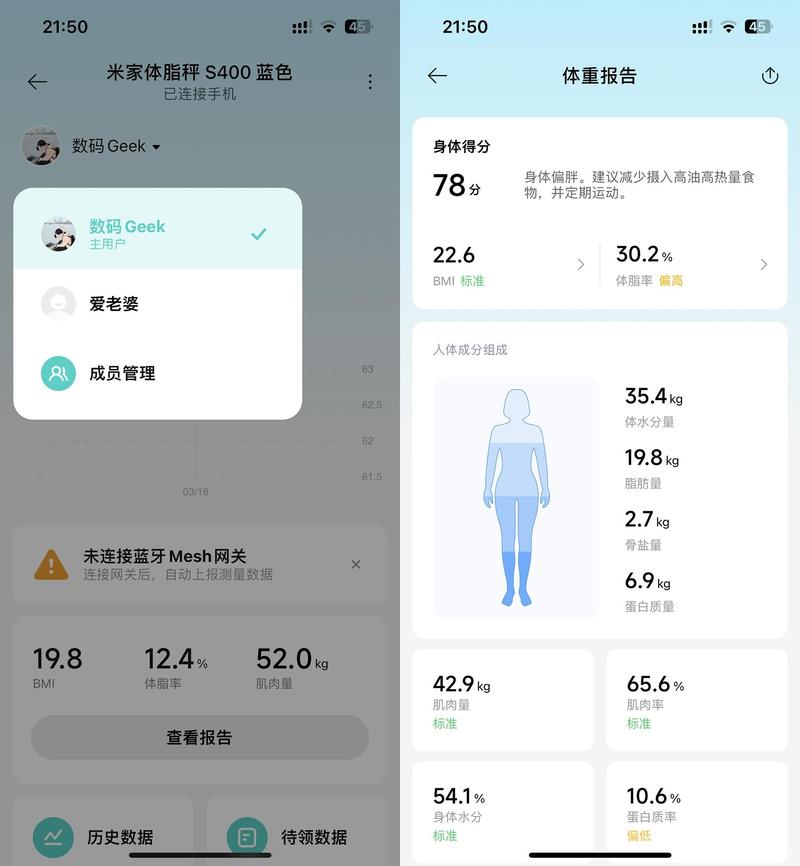The image size is (800, 866).
Task: Open 成员管理 member management
Action: click(157, 373)
